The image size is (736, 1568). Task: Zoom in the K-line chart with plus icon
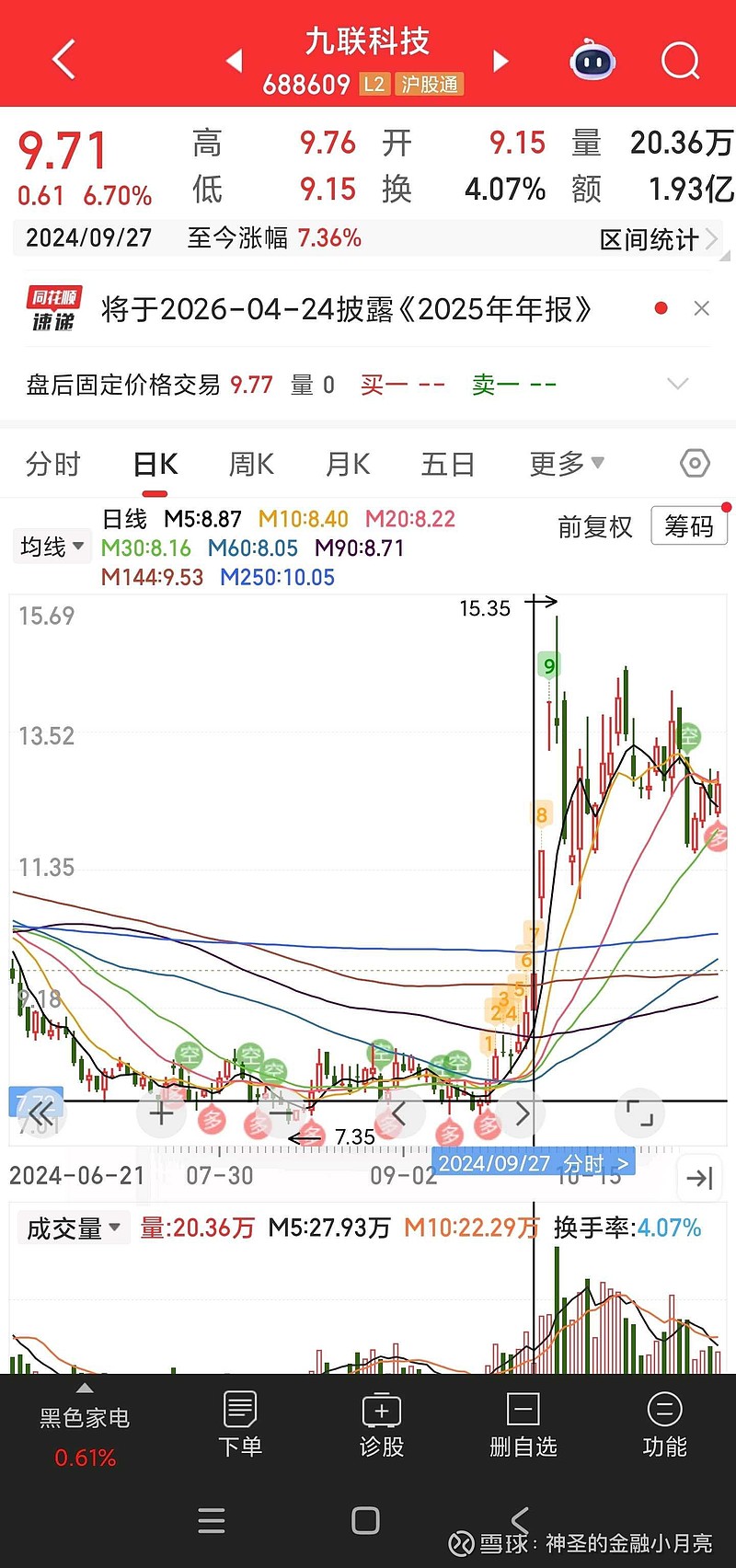161,1113
